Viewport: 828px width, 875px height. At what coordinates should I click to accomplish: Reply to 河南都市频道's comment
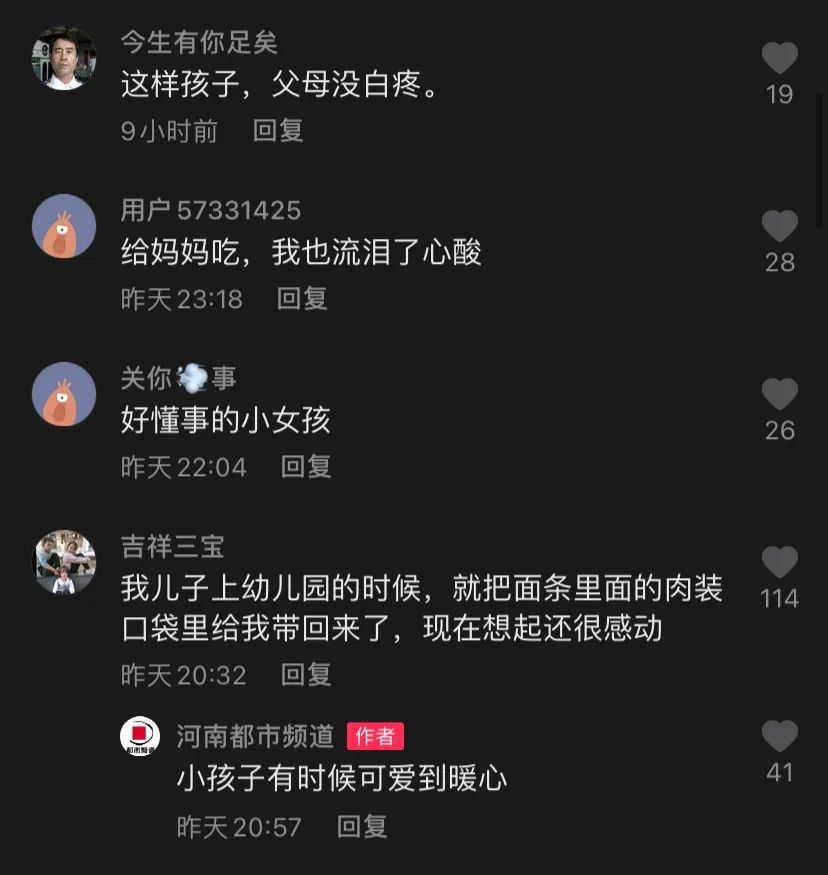pos(362,826)
